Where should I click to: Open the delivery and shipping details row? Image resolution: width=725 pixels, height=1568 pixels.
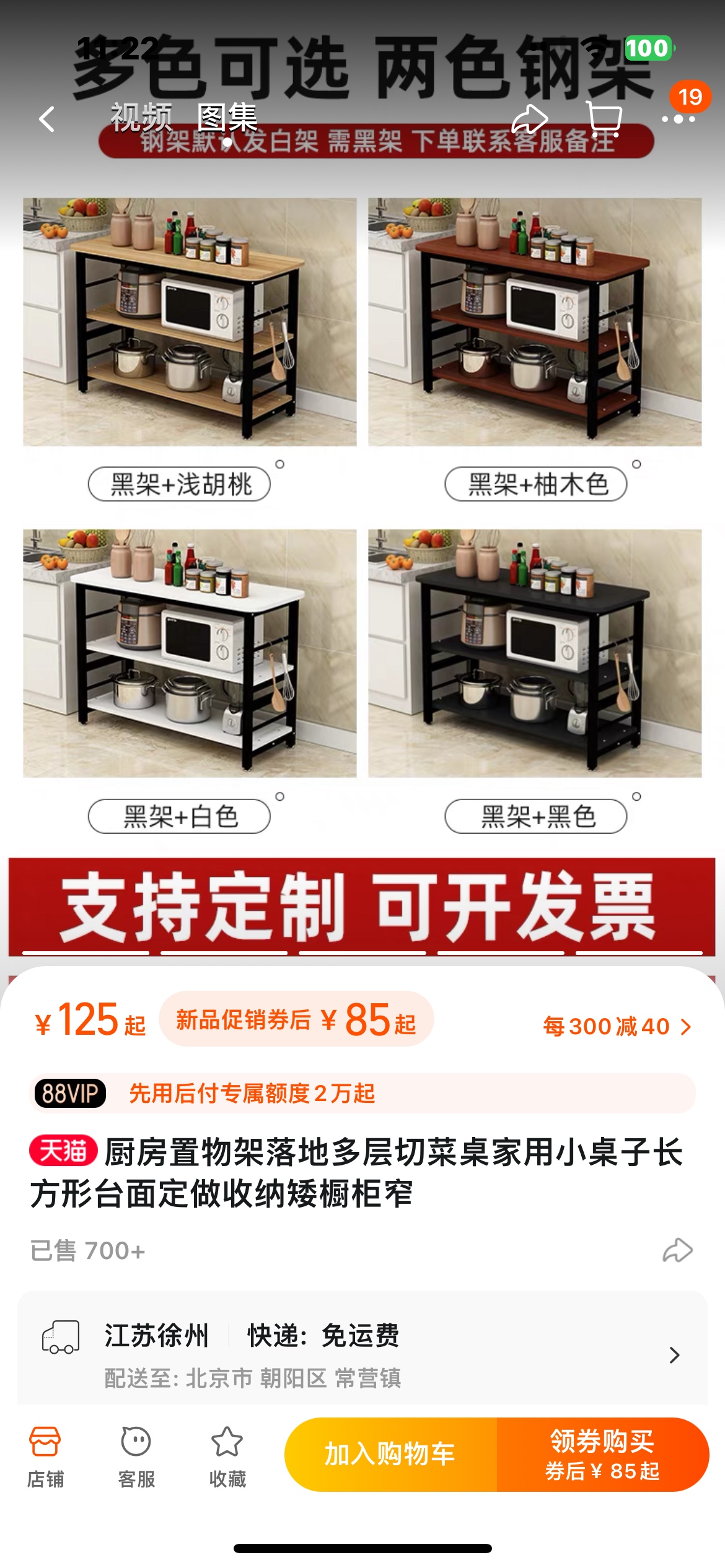click(x=362, y=1354)
